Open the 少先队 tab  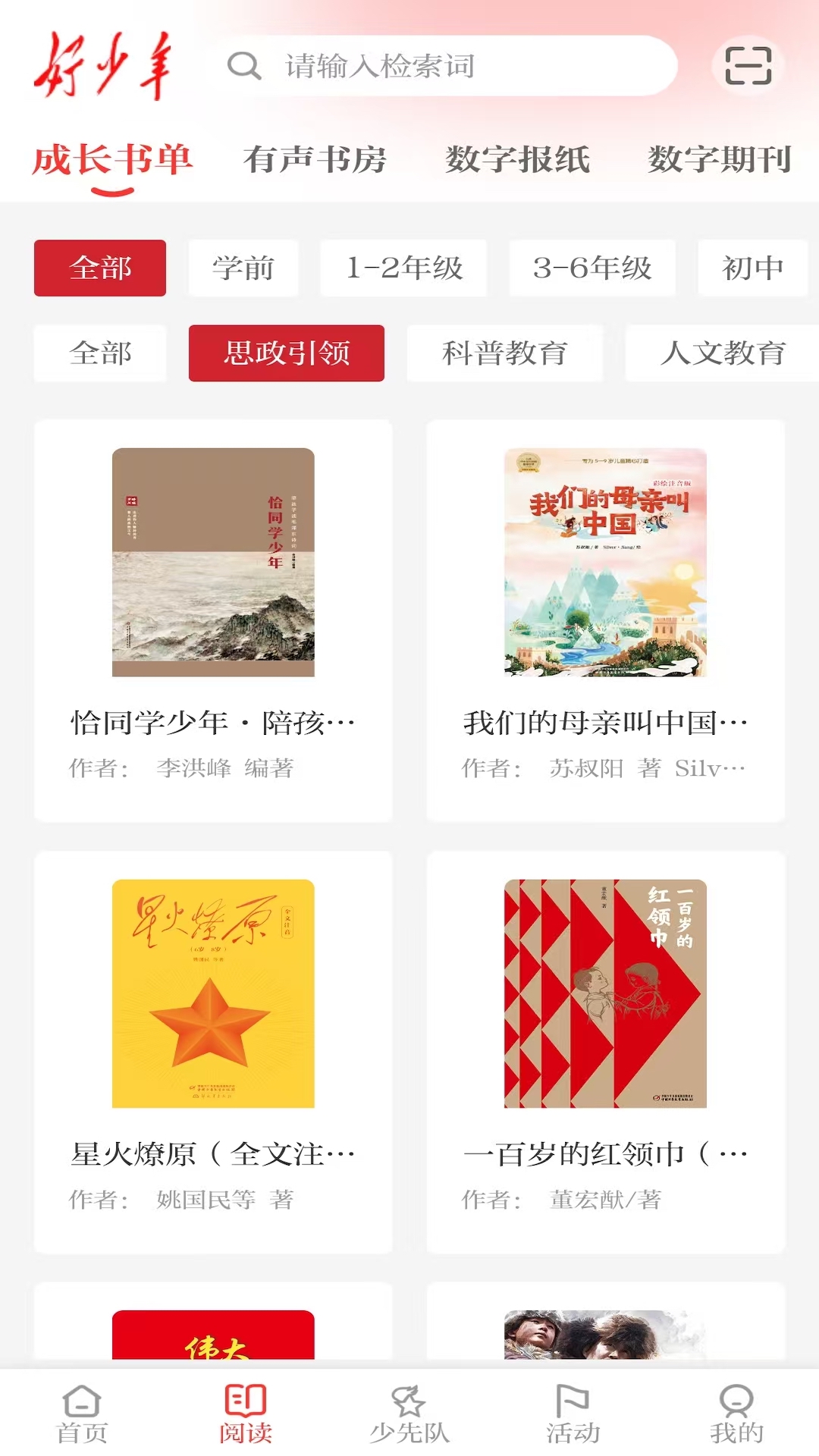(x=409, y=1414)
